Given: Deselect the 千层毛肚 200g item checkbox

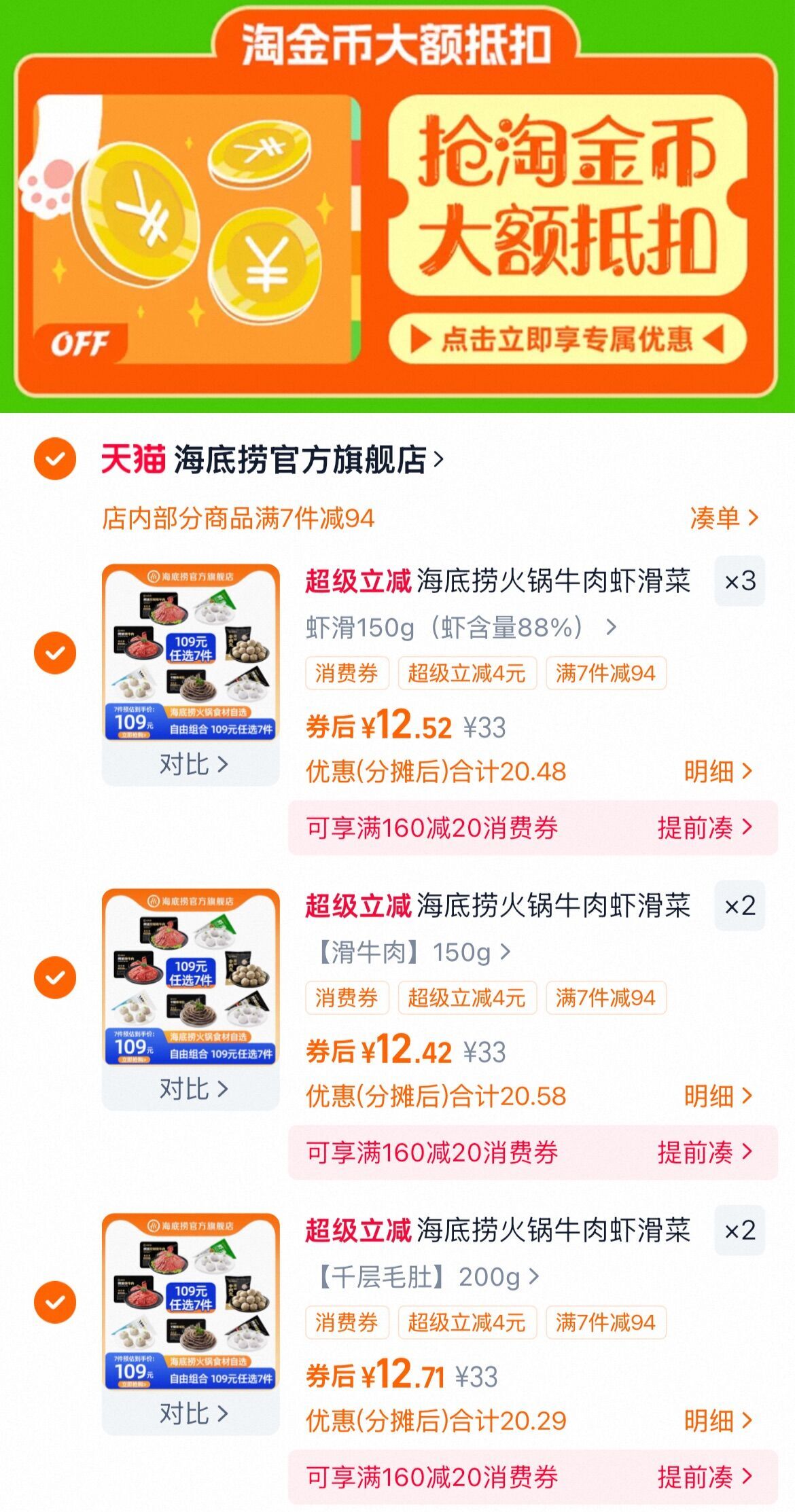Looking at the screenshot, I should pyautogui.click(x=55, y=1302).
